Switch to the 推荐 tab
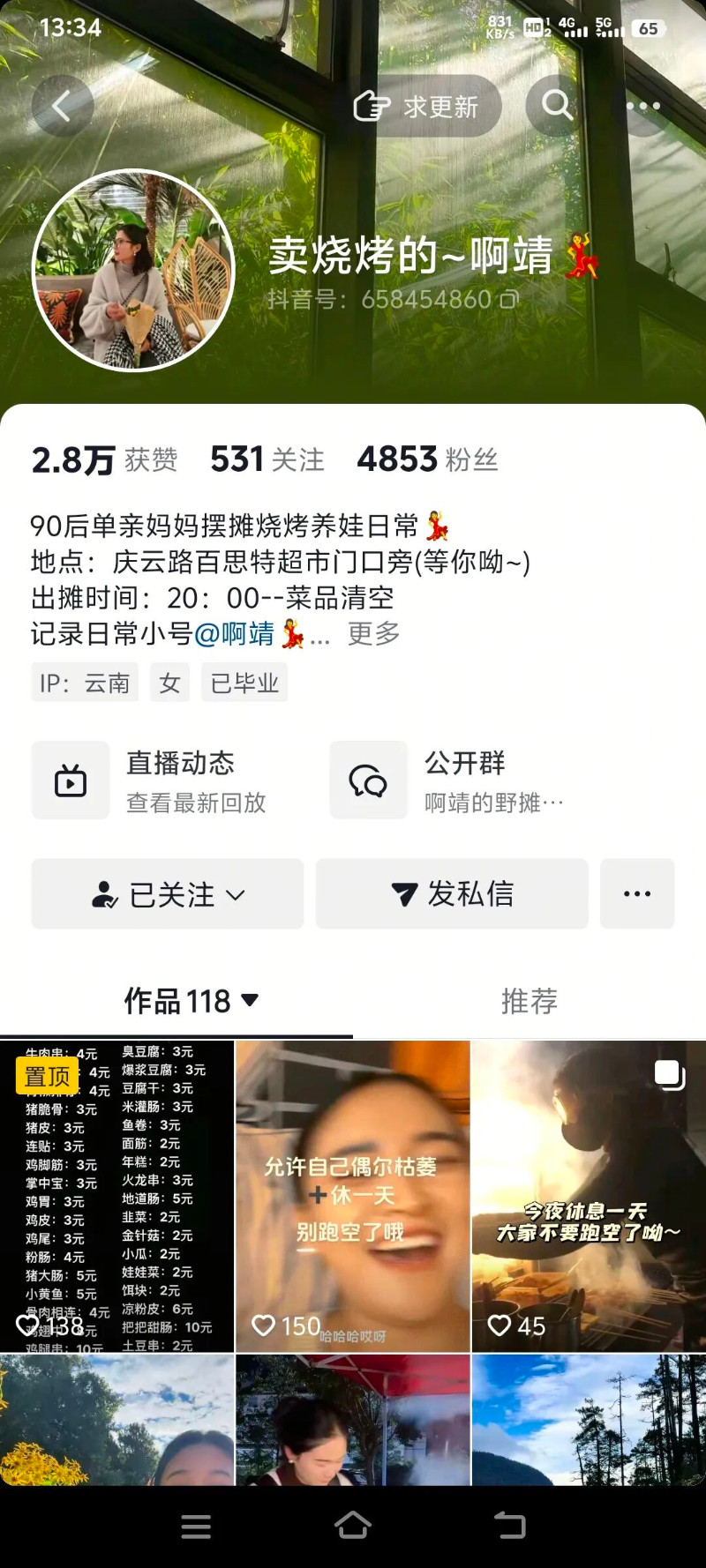This screenshot has width=706, height=1568. pos(529,1001)
